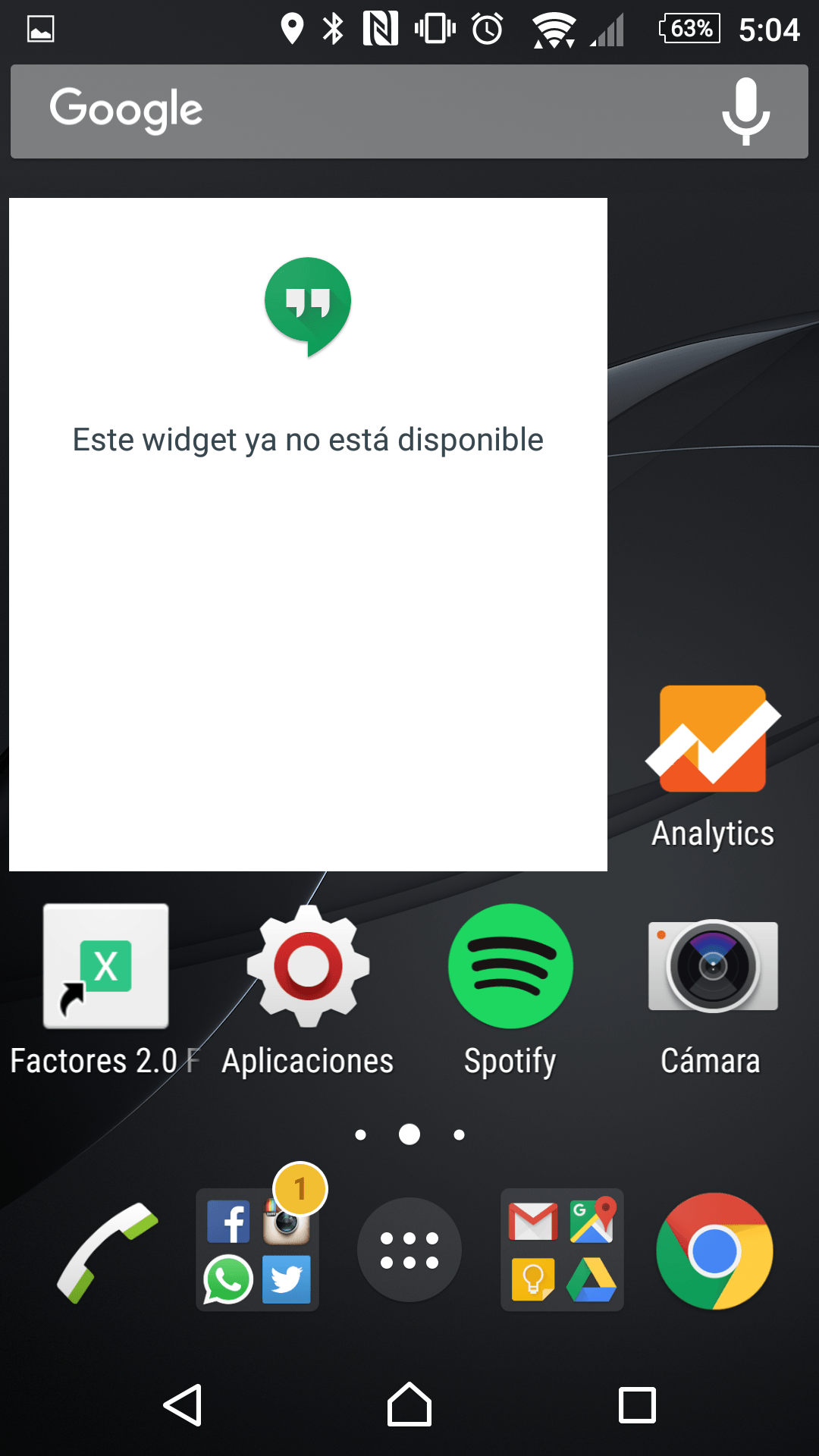Open the Factores 2.0 spreadsheet shortcut
The height and width of the screenshot is (1456, 819).
105,989
